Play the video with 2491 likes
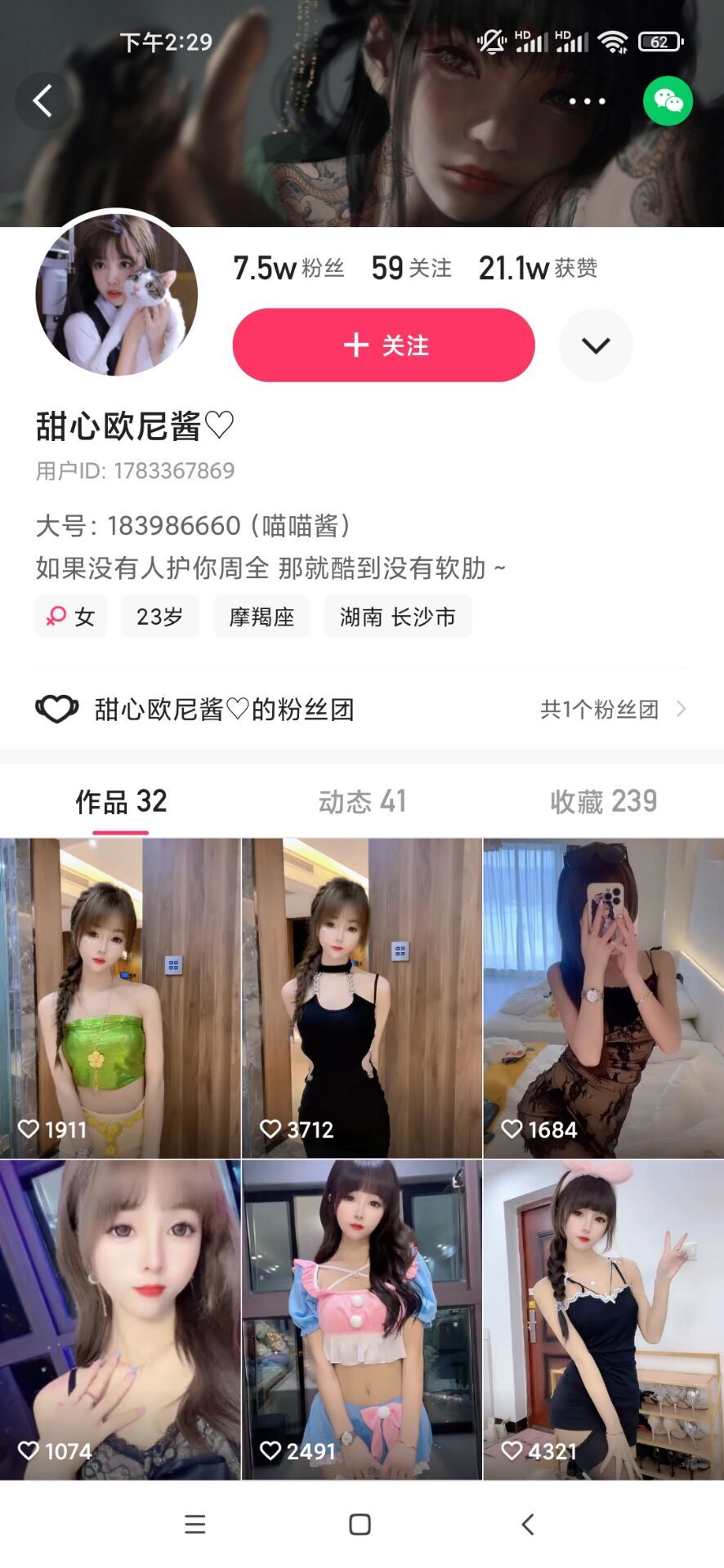Screen dimensions: 724x1568 point(362,1319)
